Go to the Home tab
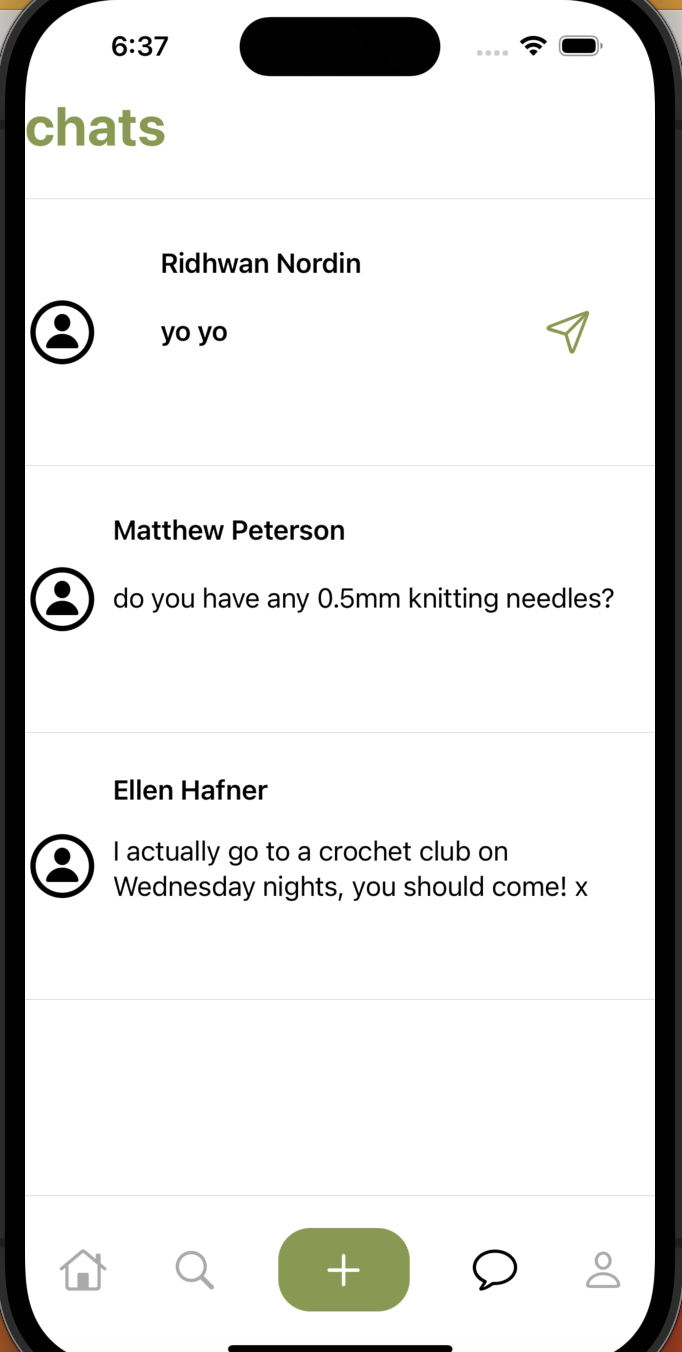 coord(83,1270)
